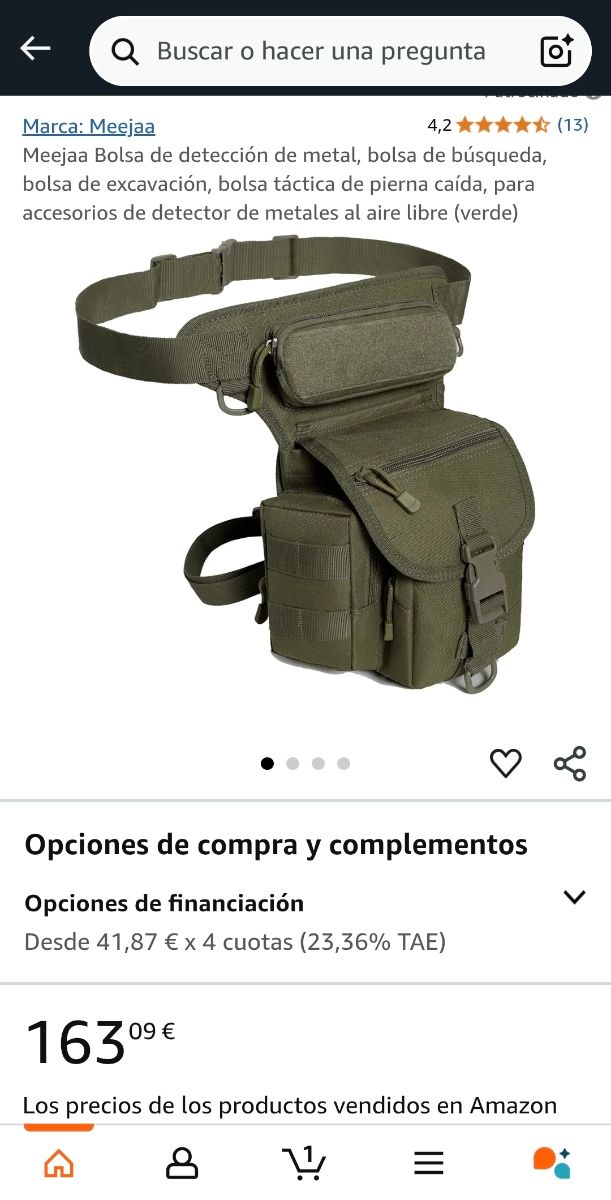
Task: Add product to wish list heart
Action: 505,764
